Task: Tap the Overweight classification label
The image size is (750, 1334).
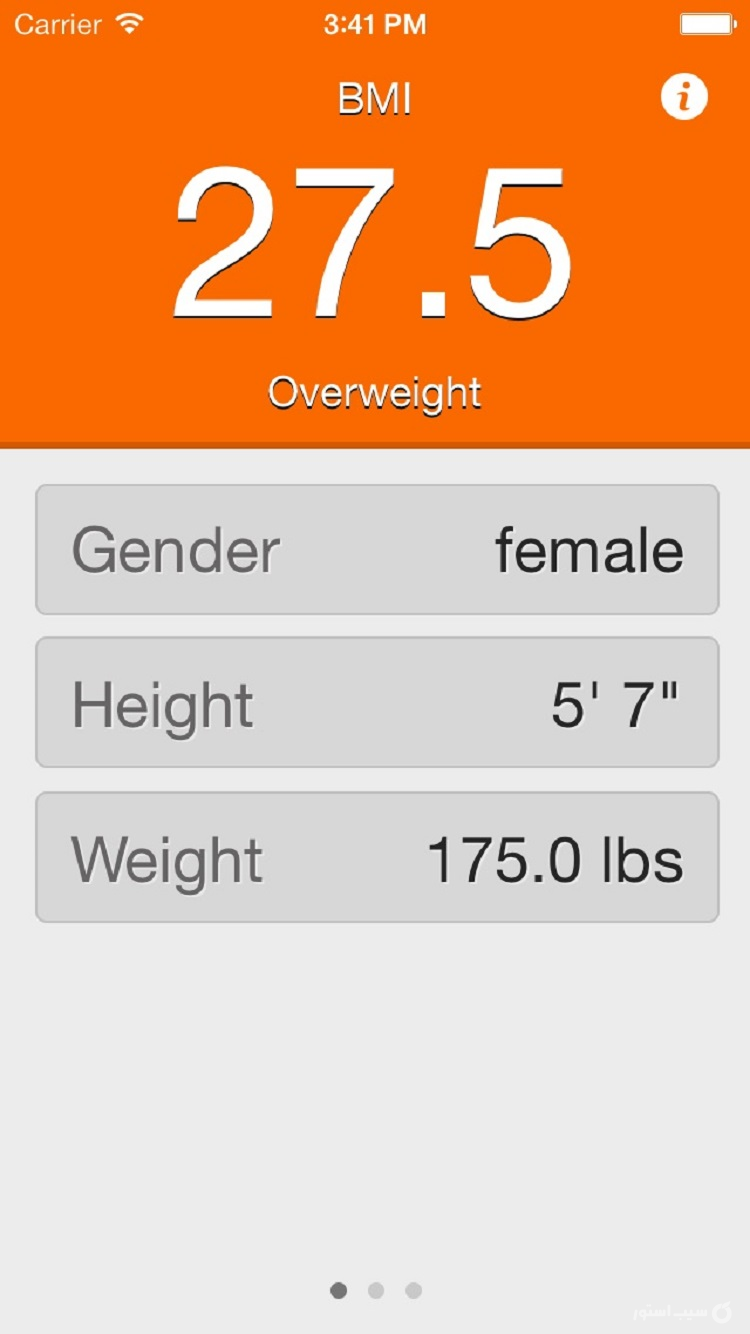Action: pyautogui.click(x=374, y=391)
